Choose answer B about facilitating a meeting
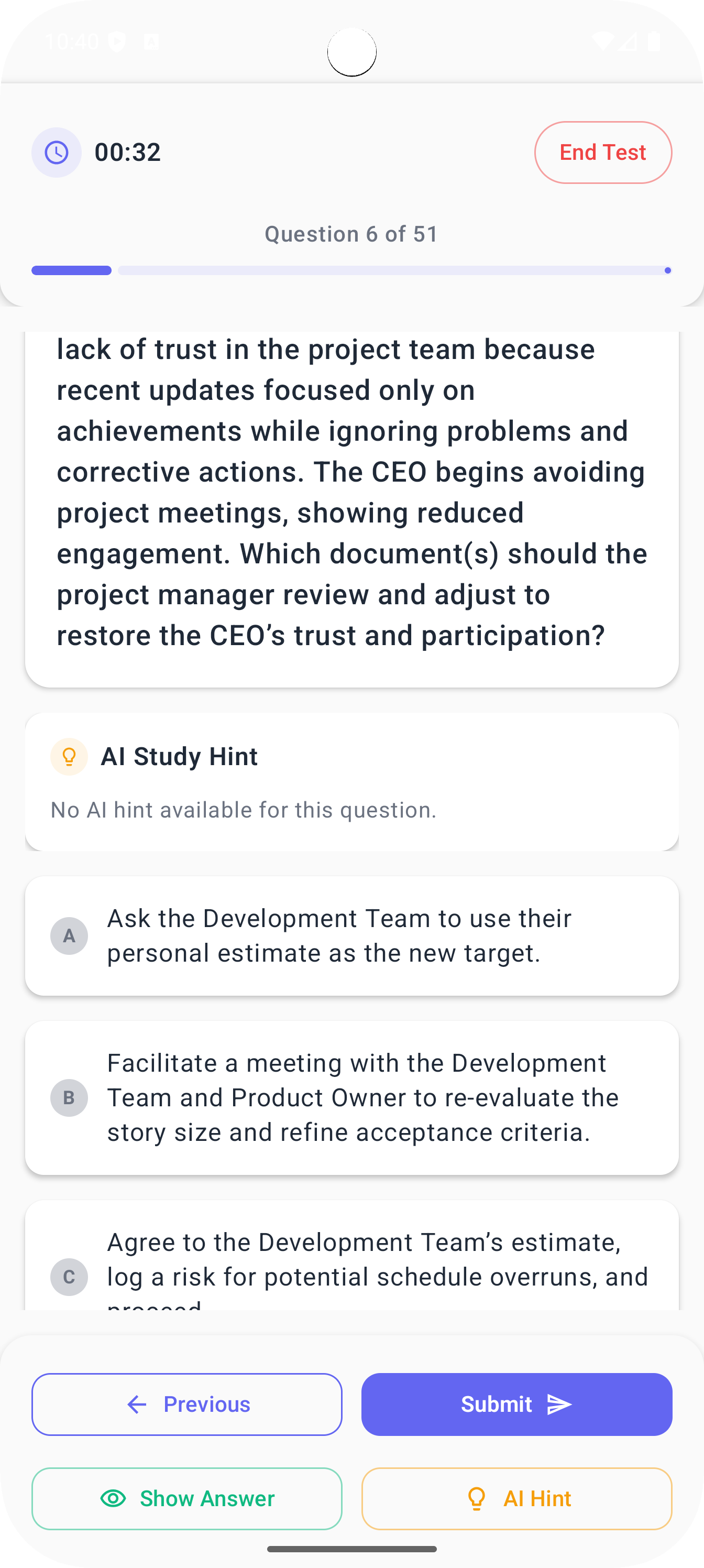 [351, 1097]
